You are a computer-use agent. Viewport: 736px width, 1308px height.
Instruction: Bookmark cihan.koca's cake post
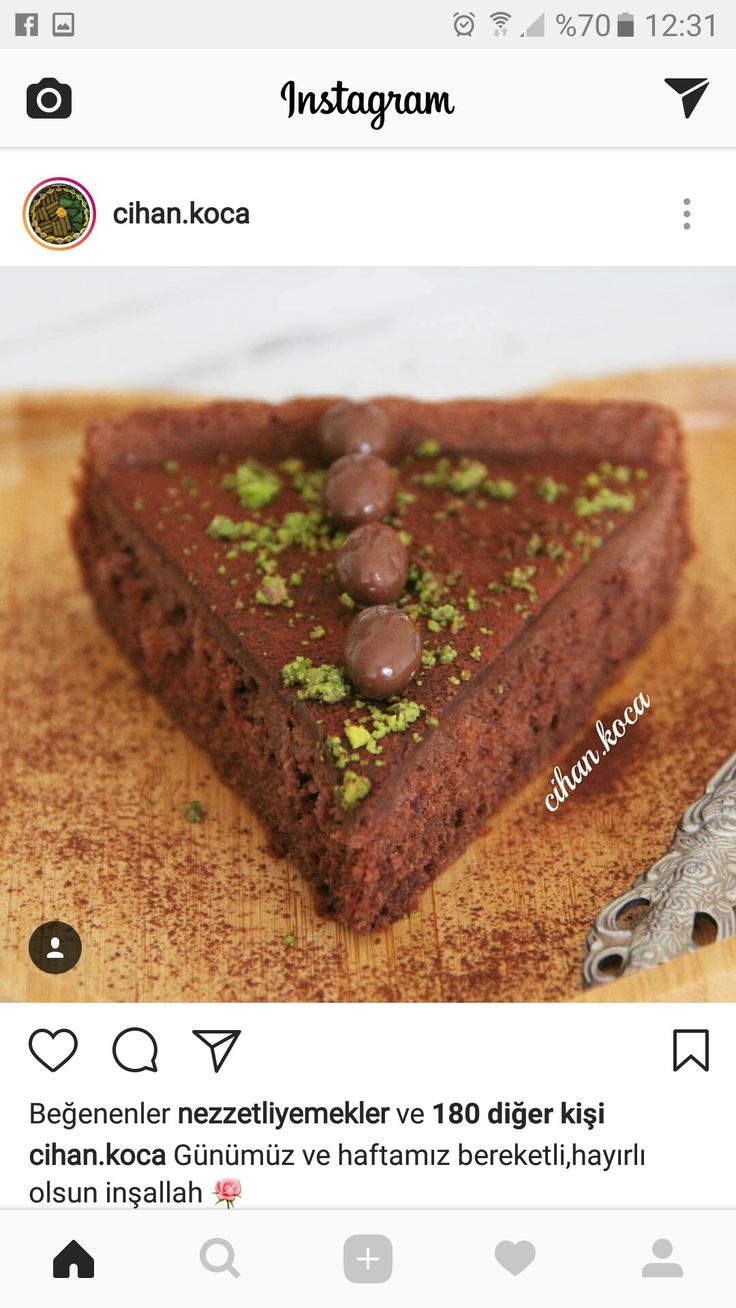(690, 1051)
